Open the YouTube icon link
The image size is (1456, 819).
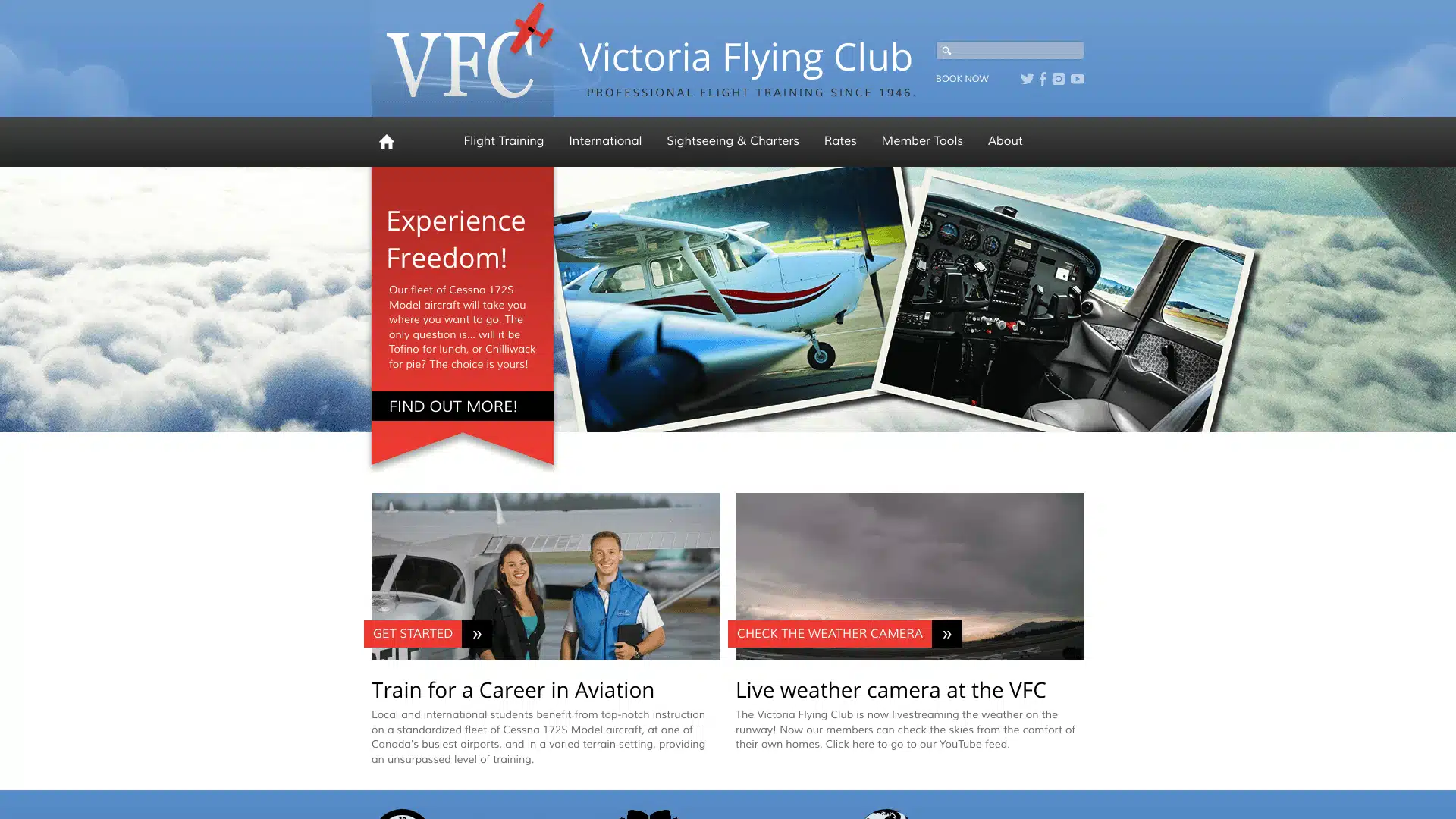pyautogui.click(x=1077, y=79)
